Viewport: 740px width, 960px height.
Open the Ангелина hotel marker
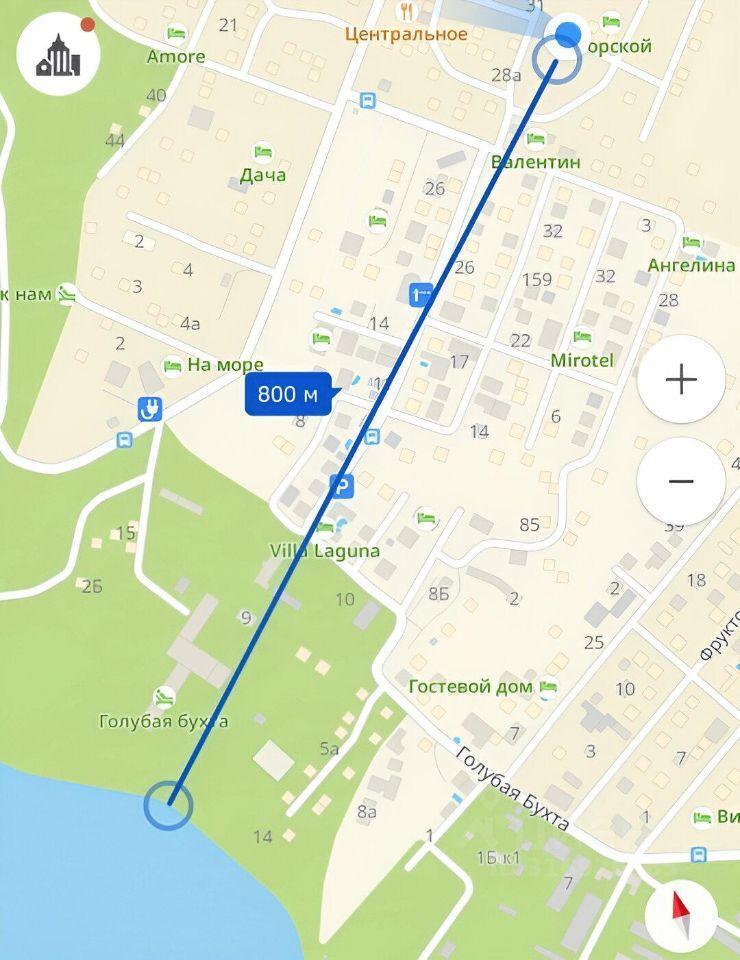point(692,243)
